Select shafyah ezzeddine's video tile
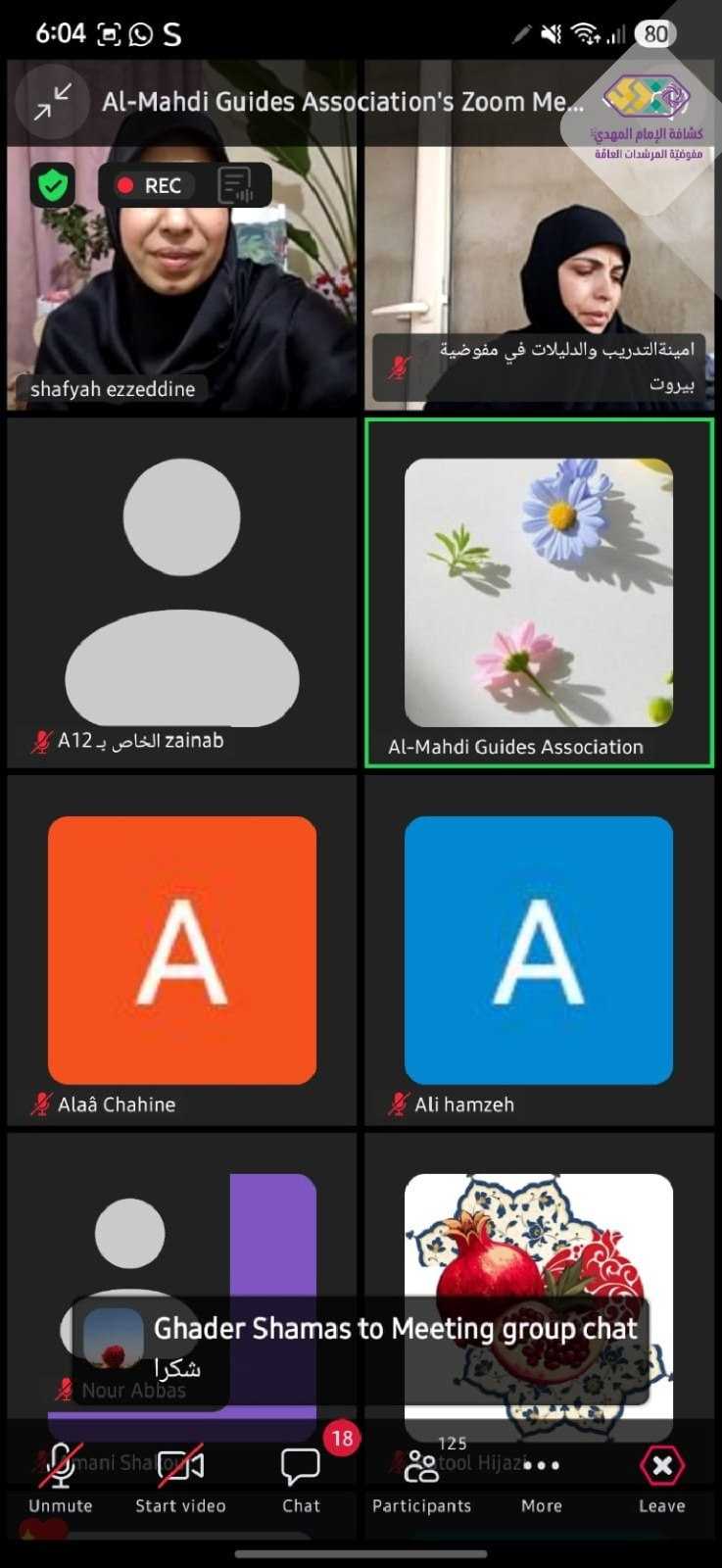This screenshot has width=722, height=1568. 181,235
